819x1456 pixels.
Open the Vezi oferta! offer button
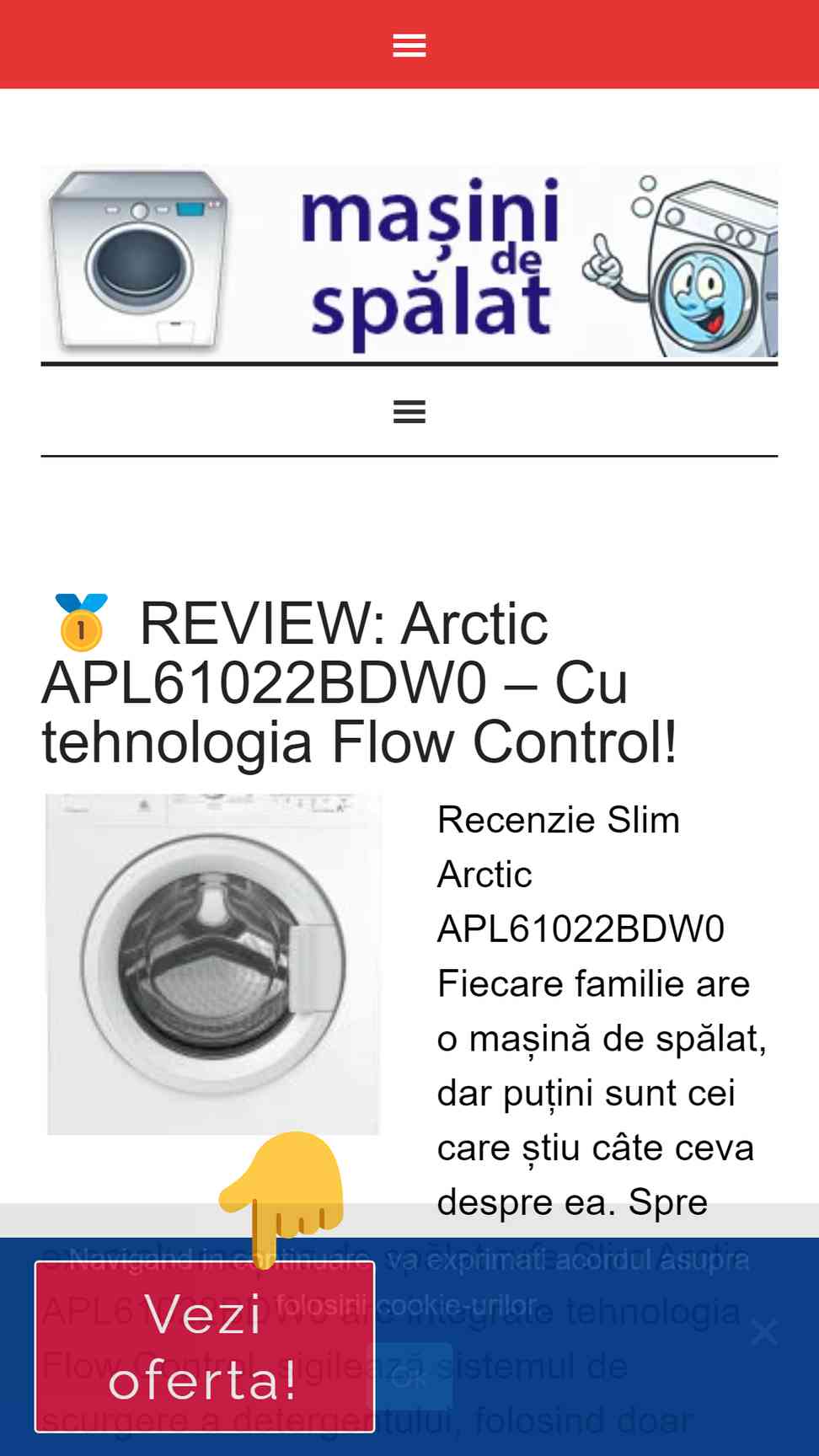pyautogui.click(x=204, y=1346)
